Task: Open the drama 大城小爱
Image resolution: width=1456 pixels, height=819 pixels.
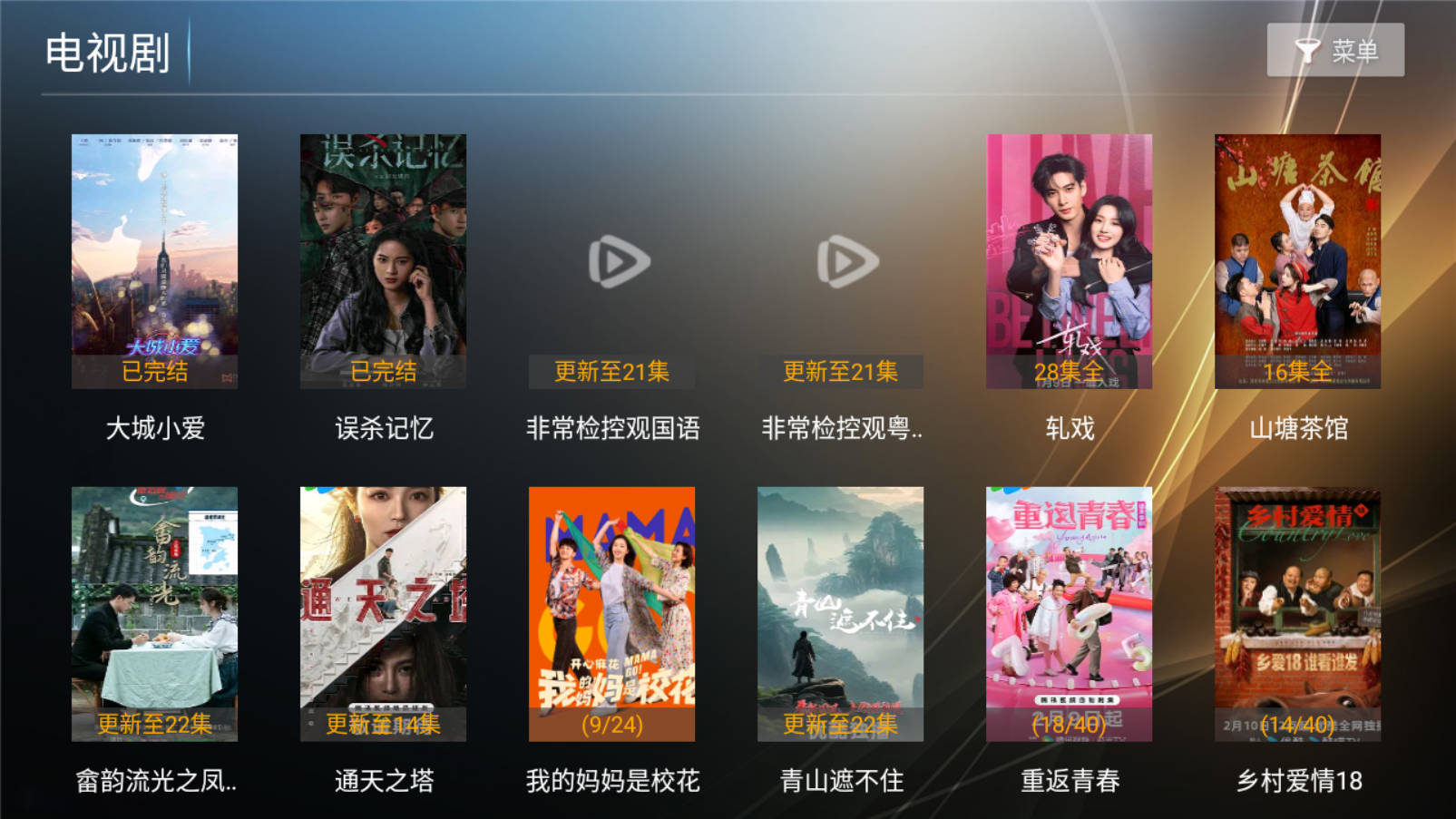Action: [x=154, y=261]
